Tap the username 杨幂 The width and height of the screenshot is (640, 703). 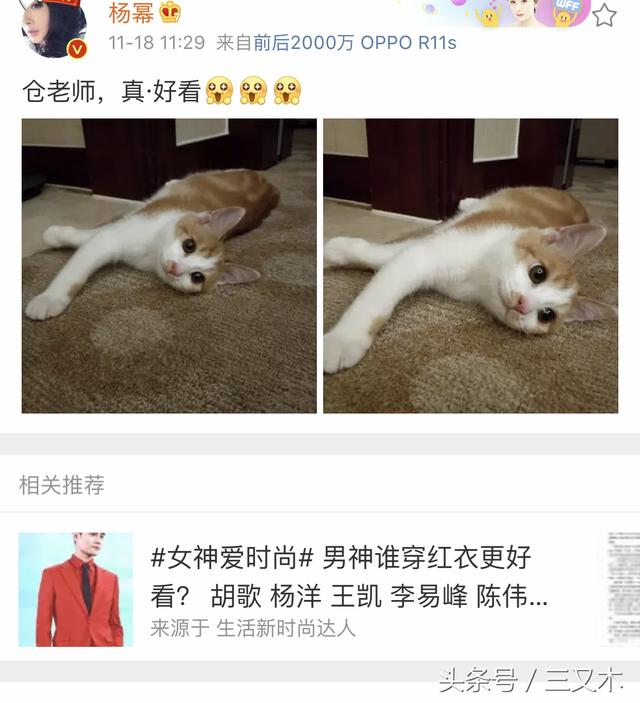pyautogui.click(x=130, y=12)
